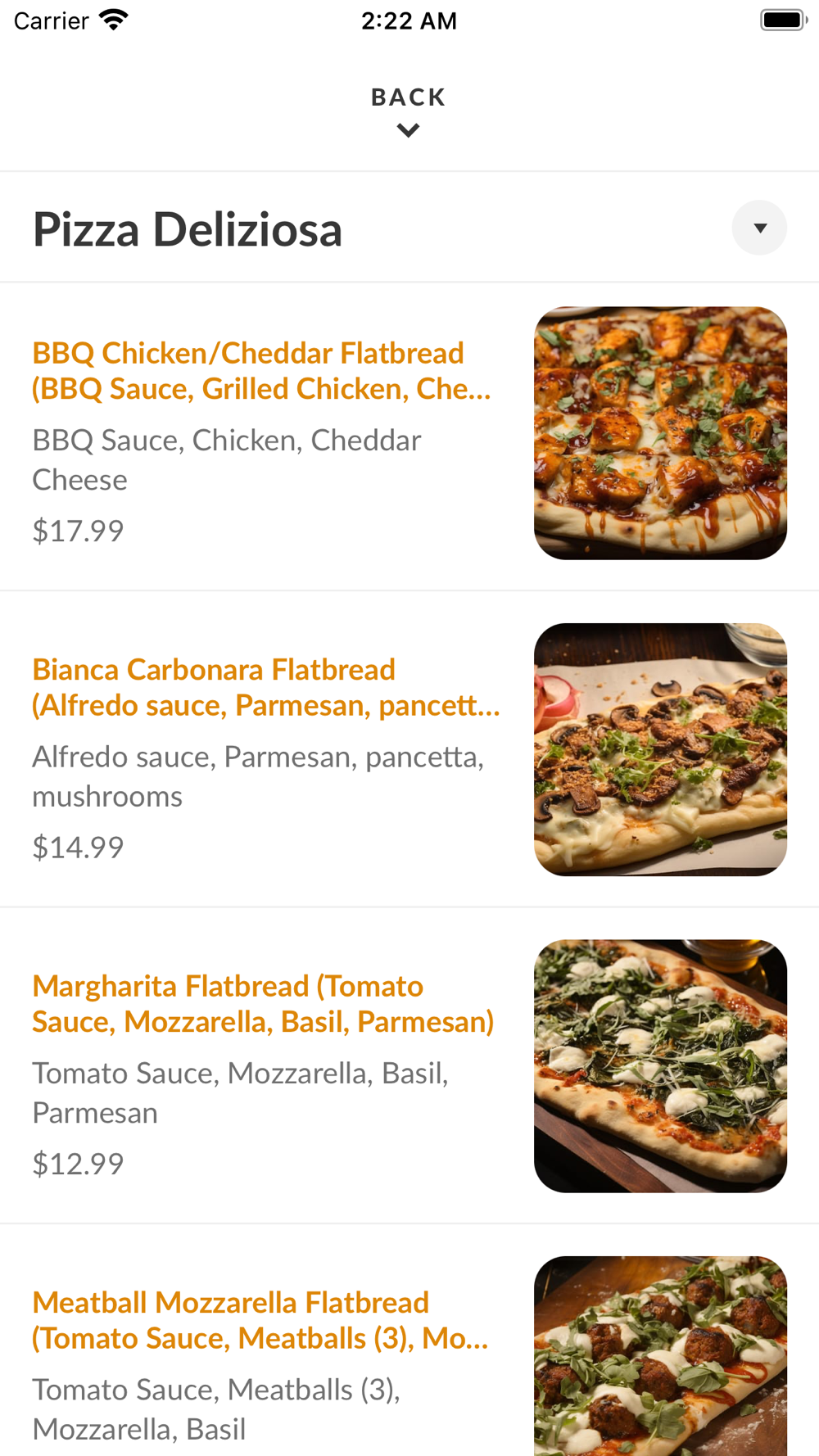Choose the Margharita Flatbread item

(262, 1004)
